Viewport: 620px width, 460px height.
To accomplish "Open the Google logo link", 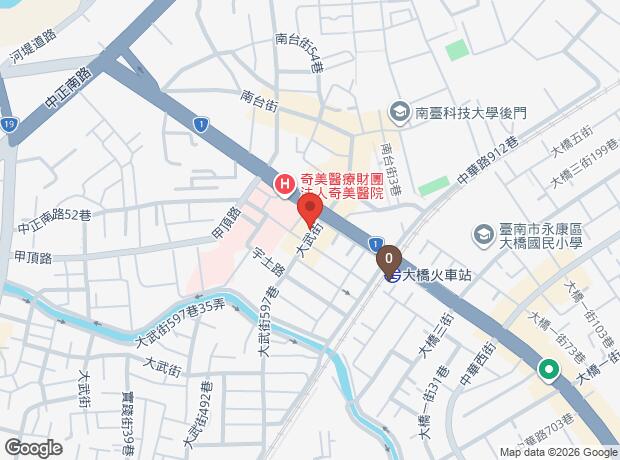I will click(34, 448).
